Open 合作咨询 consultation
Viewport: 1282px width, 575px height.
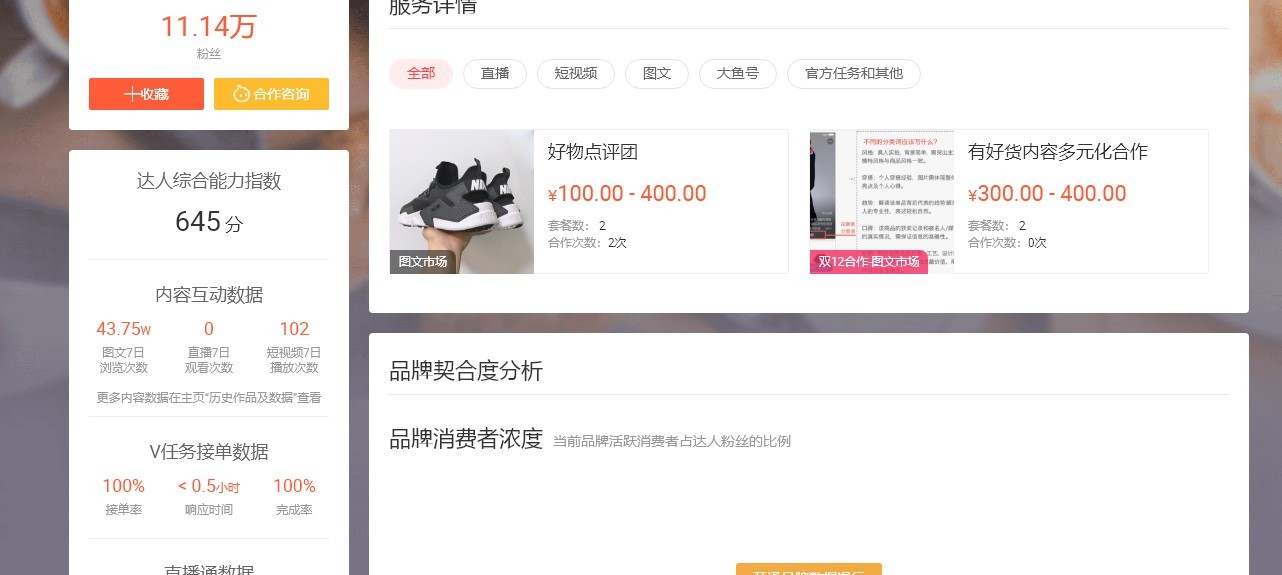[x=271, y=94]
